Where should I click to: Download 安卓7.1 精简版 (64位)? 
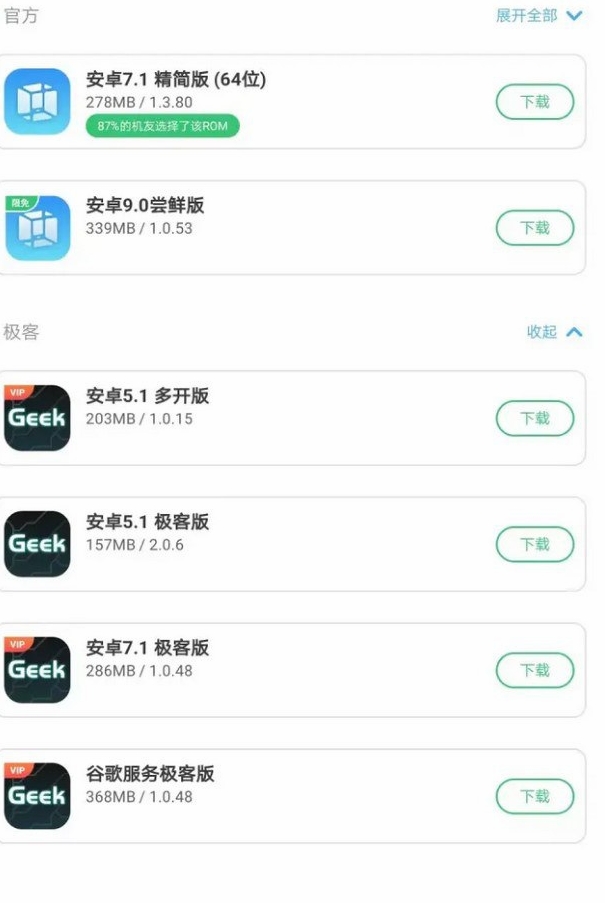(535, 102)
